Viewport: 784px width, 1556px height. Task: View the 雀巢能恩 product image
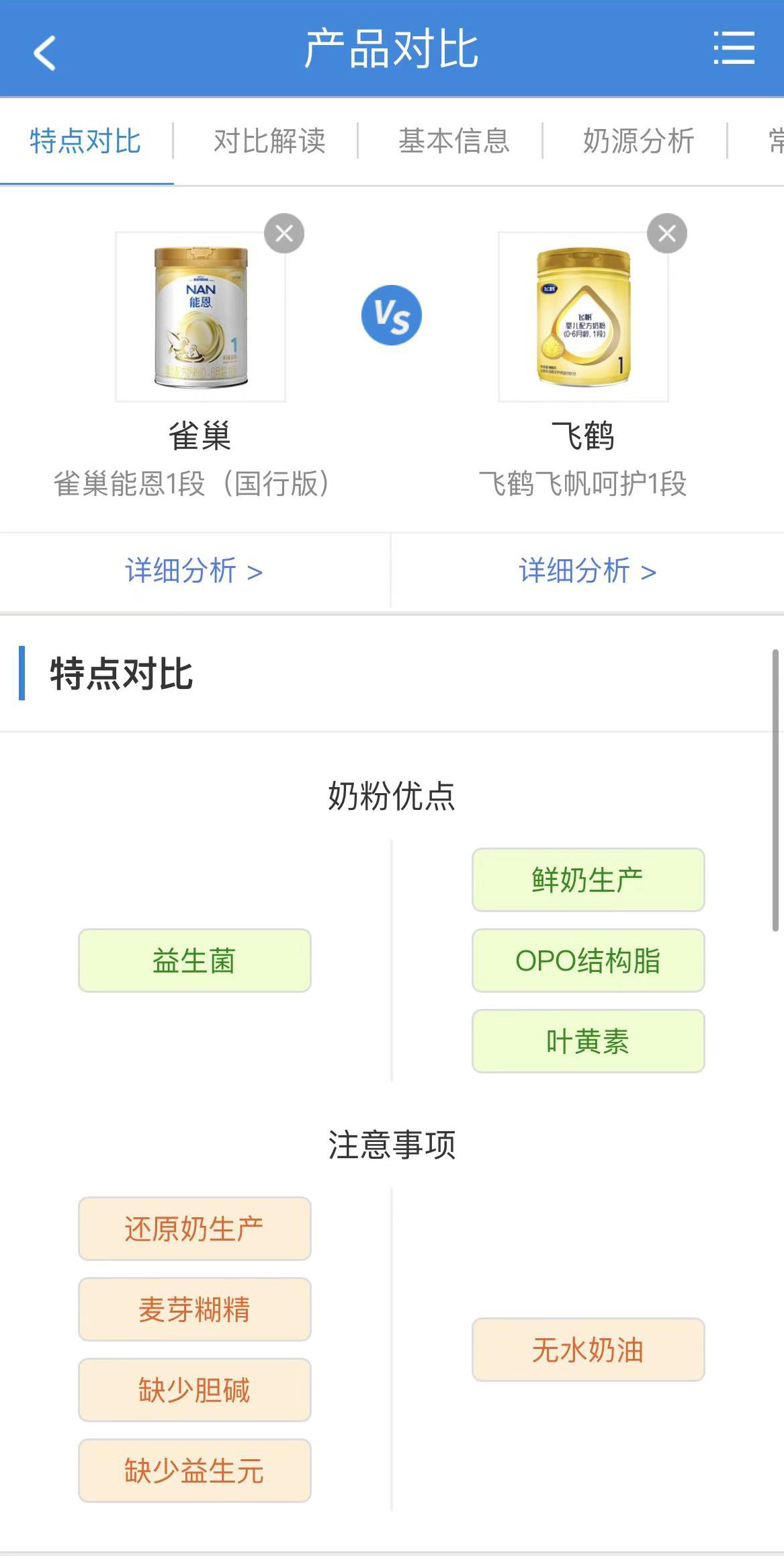coord(200,317)
